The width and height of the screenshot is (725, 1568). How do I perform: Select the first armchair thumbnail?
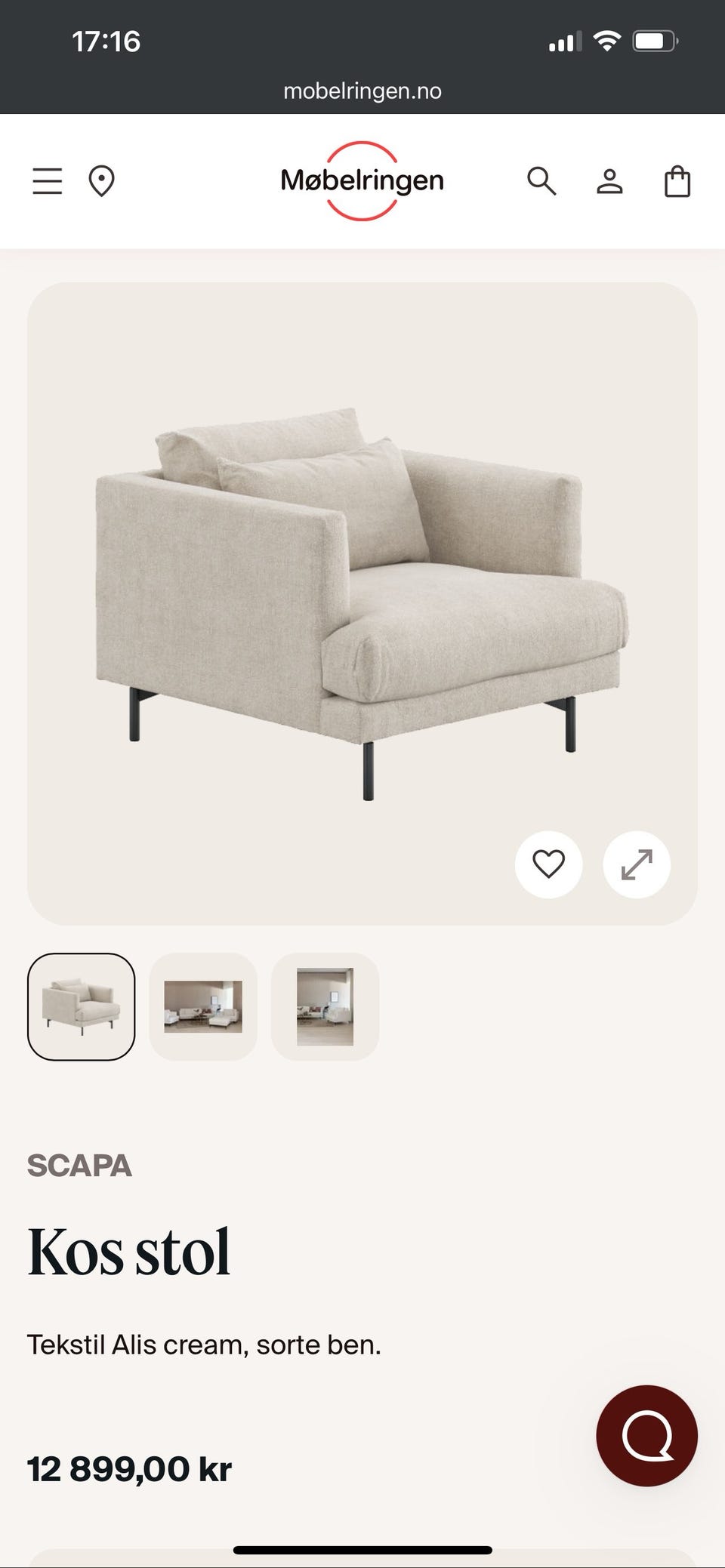82,1006
